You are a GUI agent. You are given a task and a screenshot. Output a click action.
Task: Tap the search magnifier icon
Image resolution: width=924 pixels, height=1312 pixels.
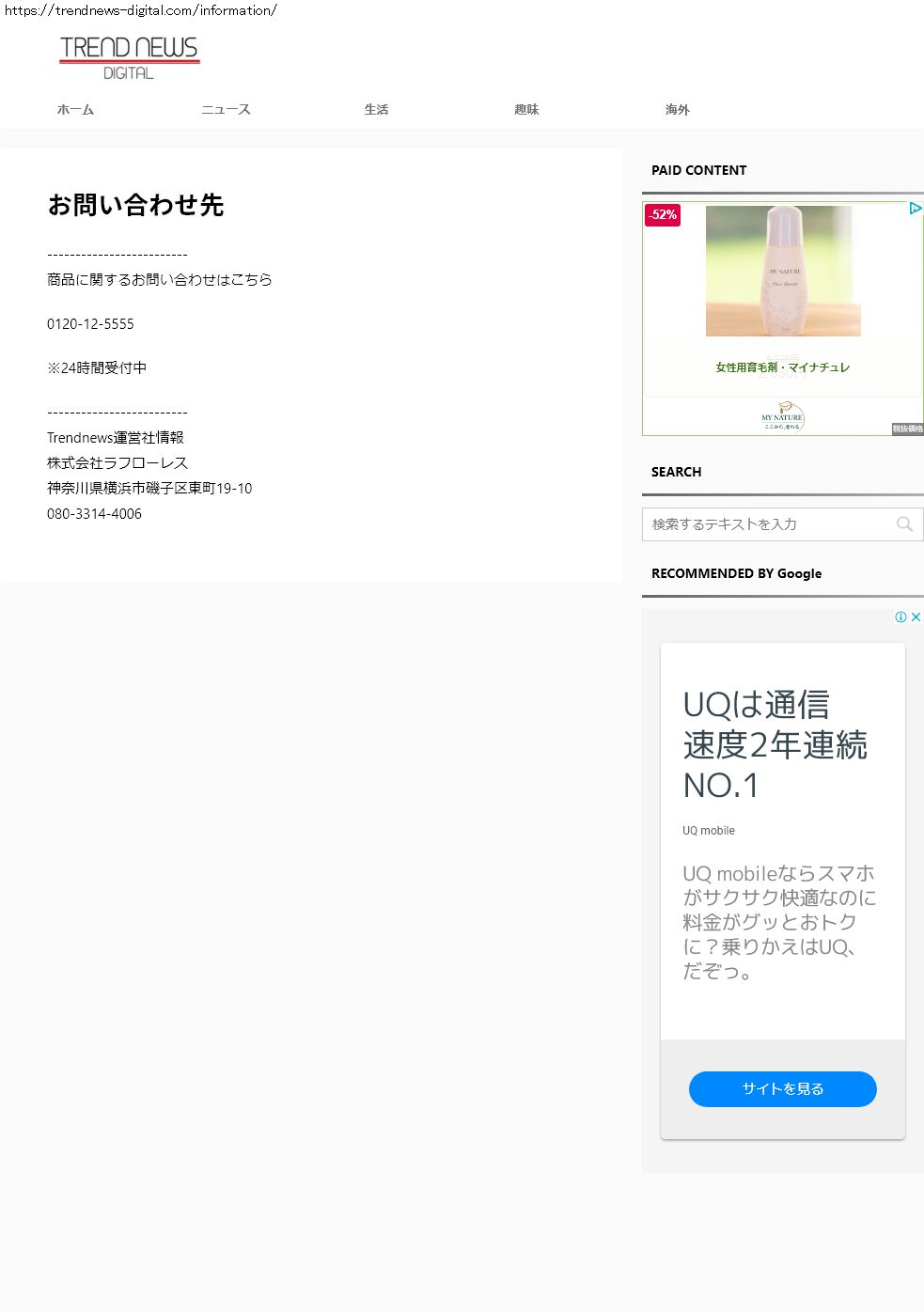[x=904, y=524]
